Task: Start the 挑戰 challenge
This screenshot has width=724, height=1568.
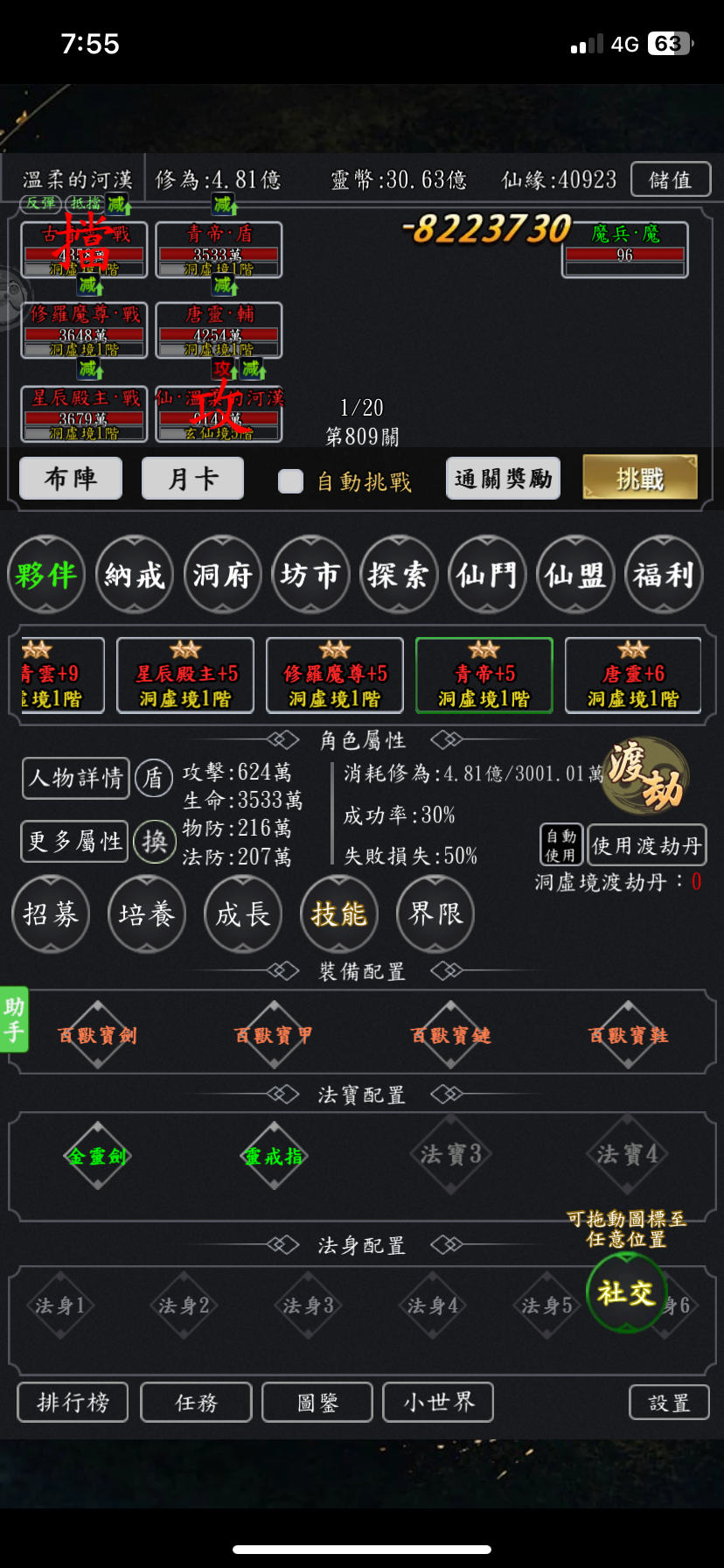Action: pyautogui.click(x=640, y=479)
